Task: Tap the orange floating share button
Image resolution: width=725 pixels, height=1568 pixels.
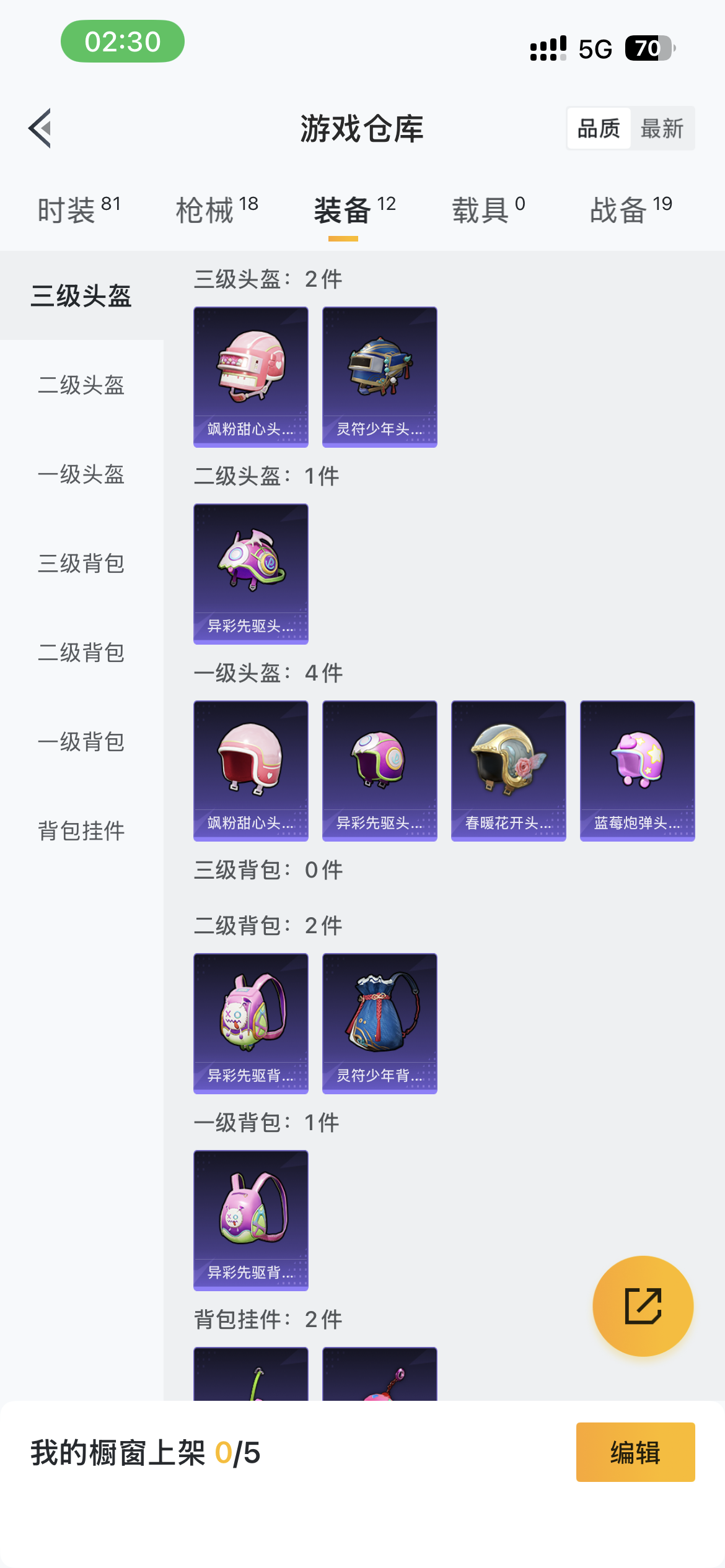Action: point(643,1306)
